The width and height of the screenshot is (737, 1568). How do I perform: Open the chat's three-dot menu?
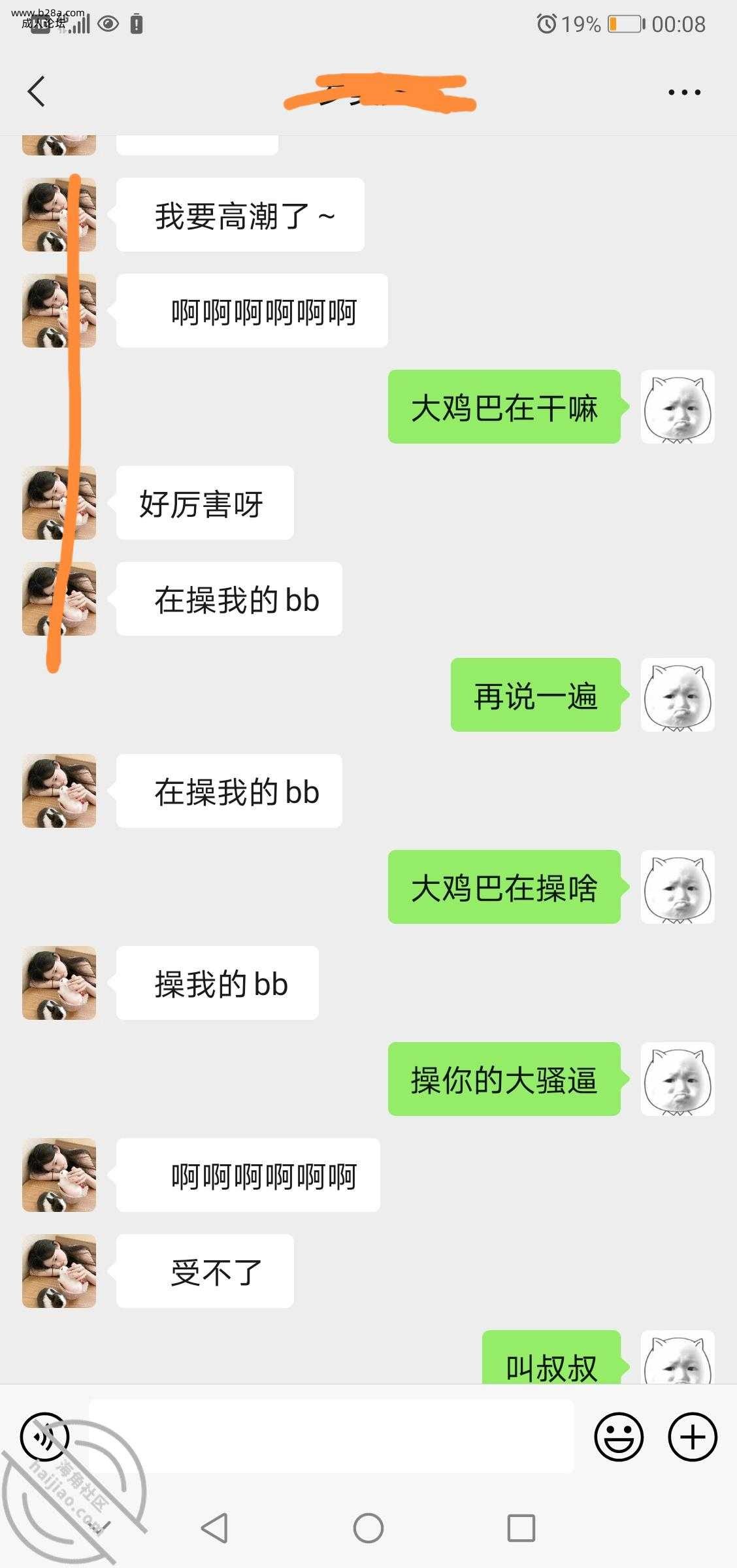tap(684, 93)
